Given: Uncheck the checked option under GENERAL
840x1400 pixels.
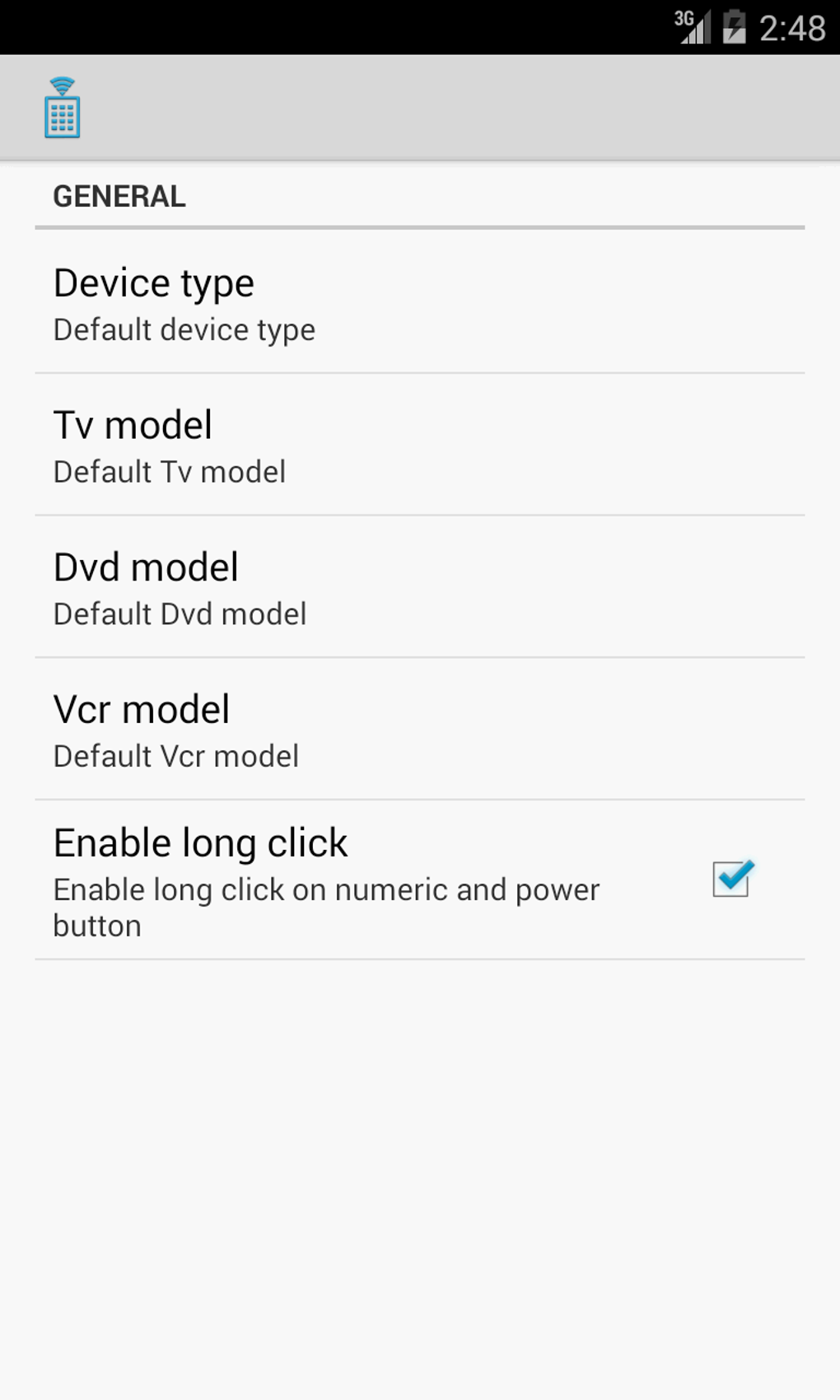Looking at the screenshot, I should [732, 880].
